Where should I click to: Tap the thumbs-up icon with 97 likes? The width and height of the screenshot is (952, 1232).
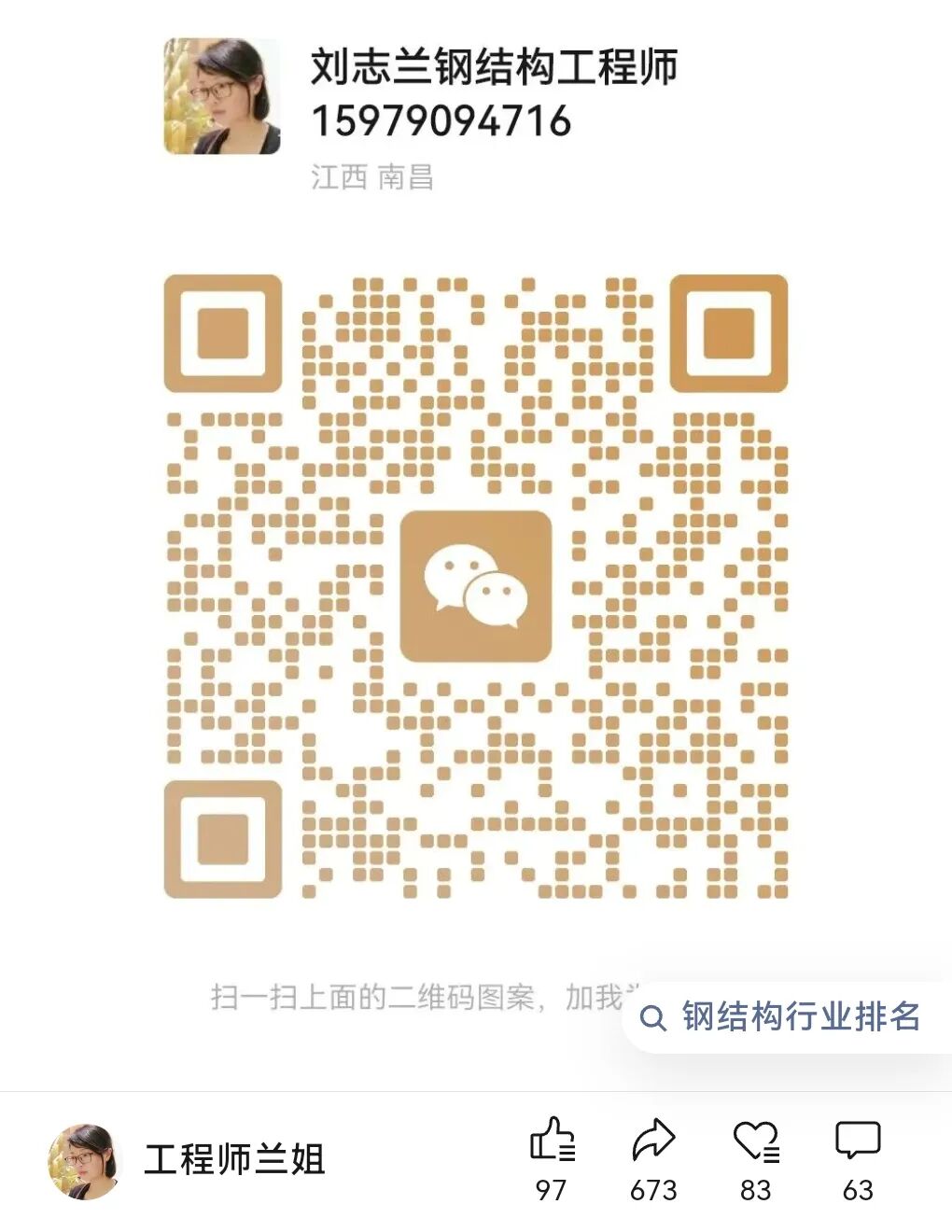click(x=552, y=1140)
